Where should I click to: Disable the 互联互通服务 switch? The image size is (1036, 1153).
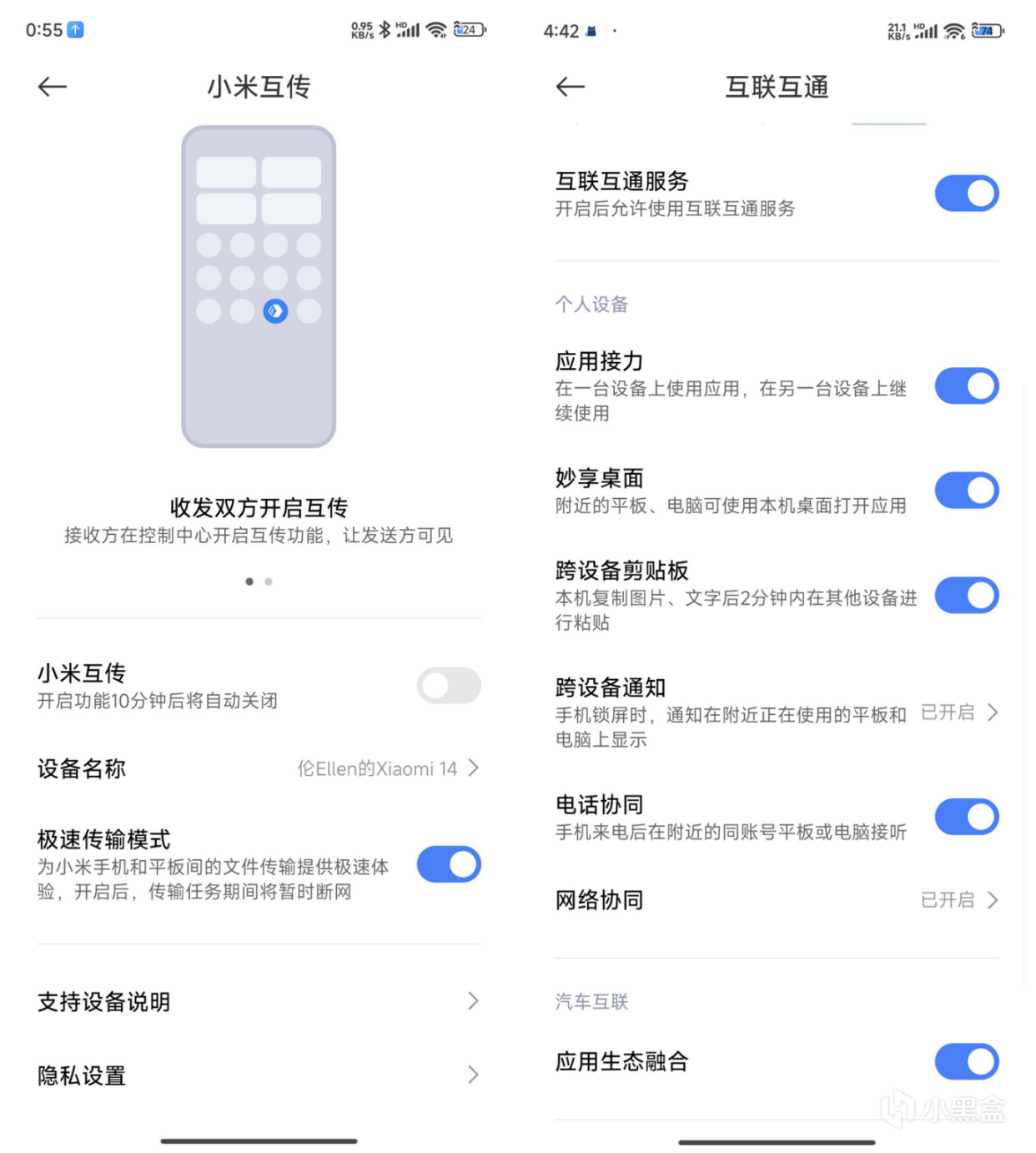click(966, 194)
